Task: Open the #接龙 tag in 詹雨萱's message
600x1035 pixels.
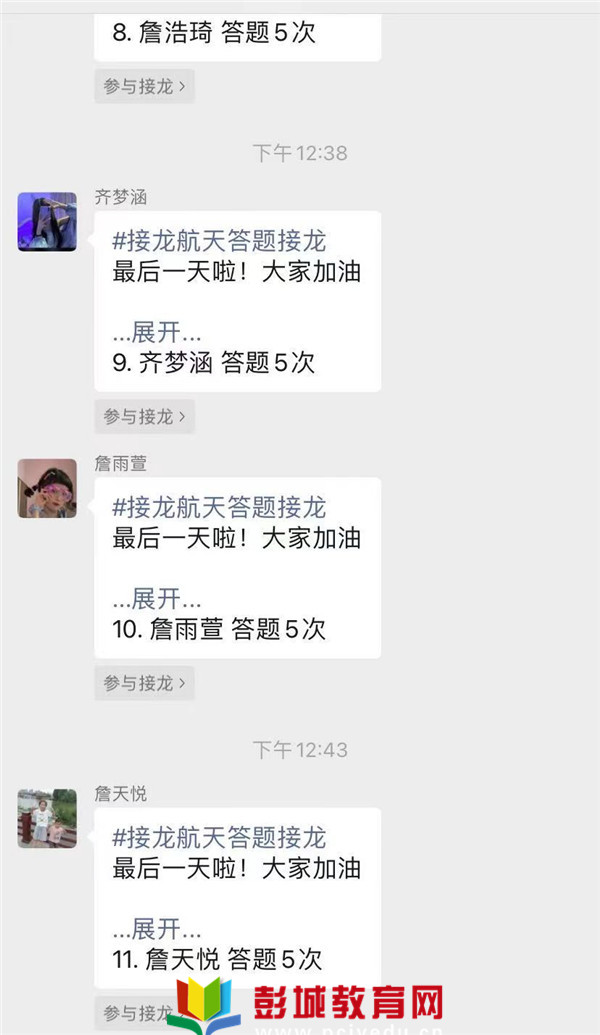Action: [x=219, y=508]
